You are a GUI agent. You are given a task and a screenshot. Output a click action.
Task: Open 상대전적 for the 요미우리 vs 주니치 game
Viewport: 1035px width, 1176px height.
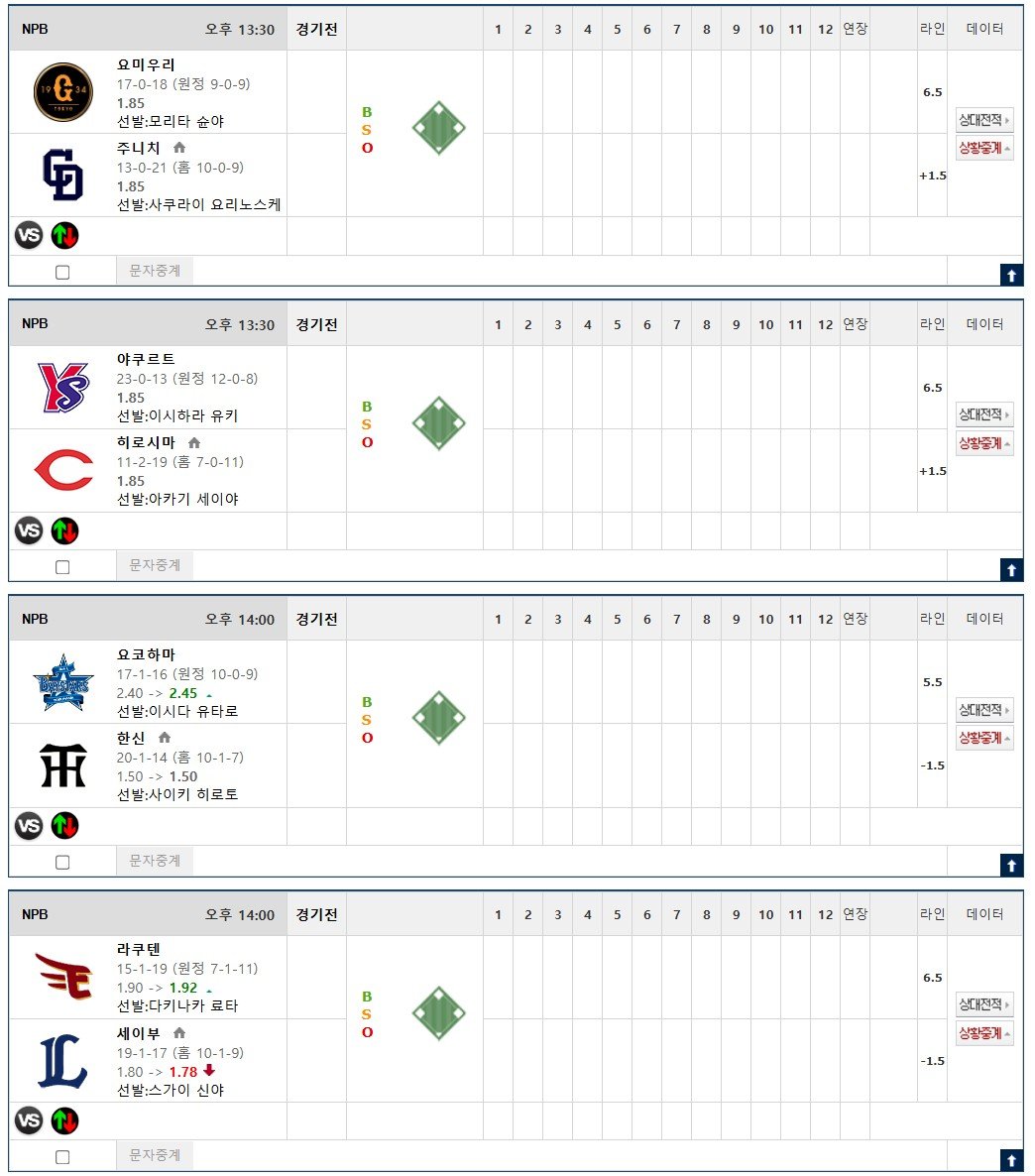984,120
